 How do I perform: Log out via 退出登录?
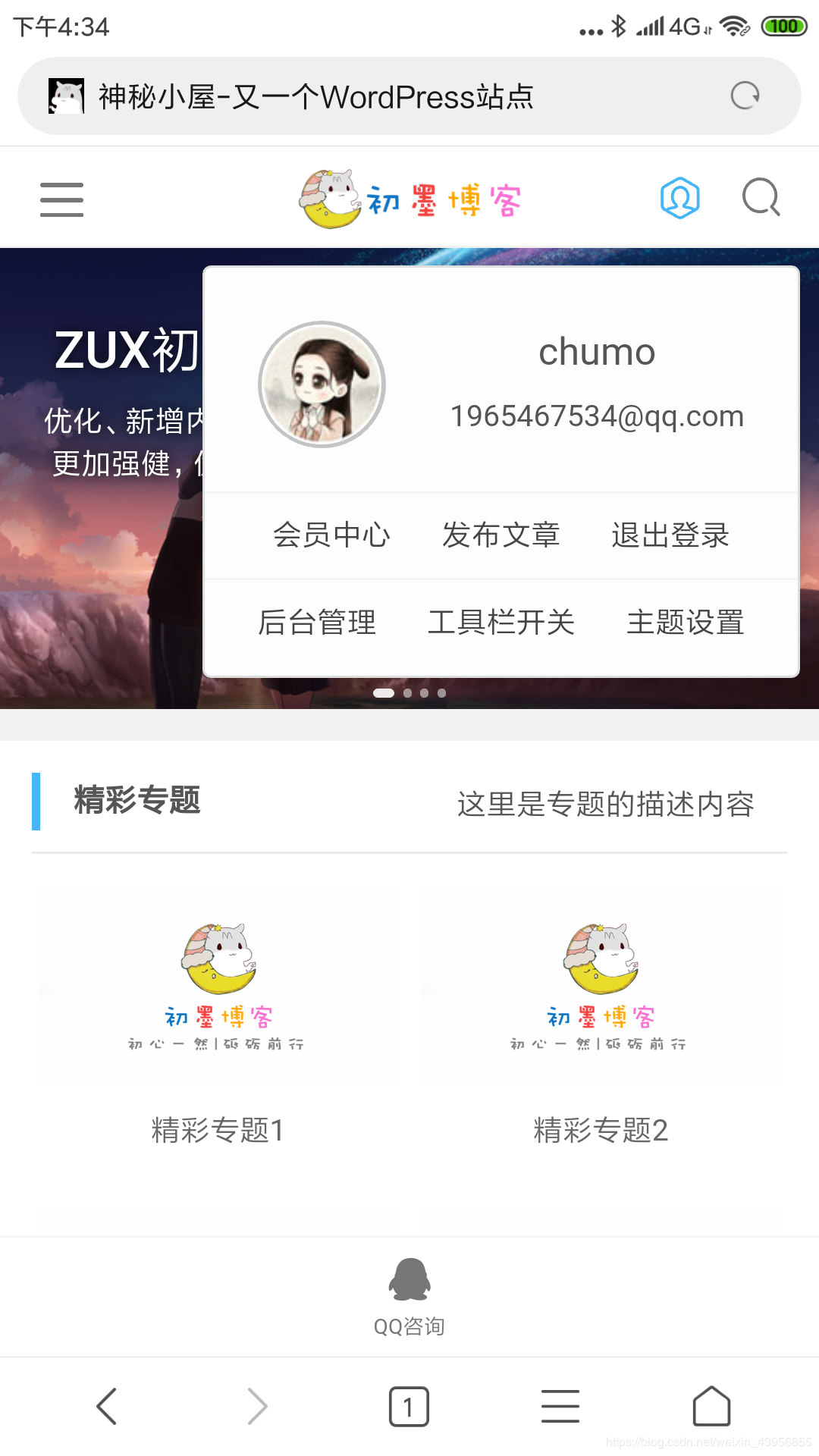670,535
